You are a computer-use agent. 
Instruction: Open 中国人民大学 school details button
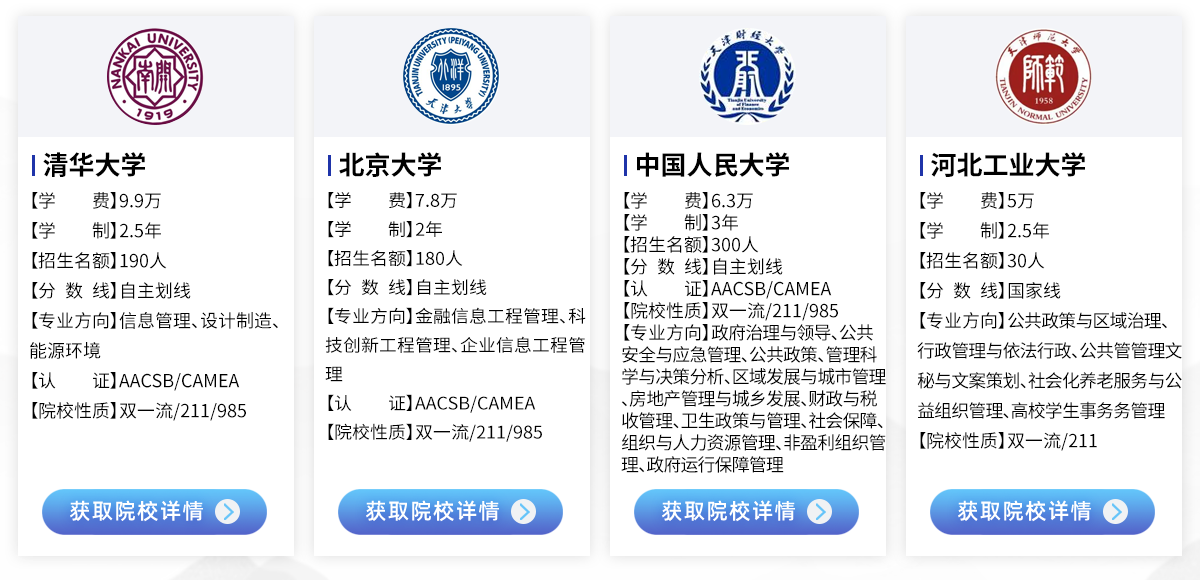click(746, 512)
